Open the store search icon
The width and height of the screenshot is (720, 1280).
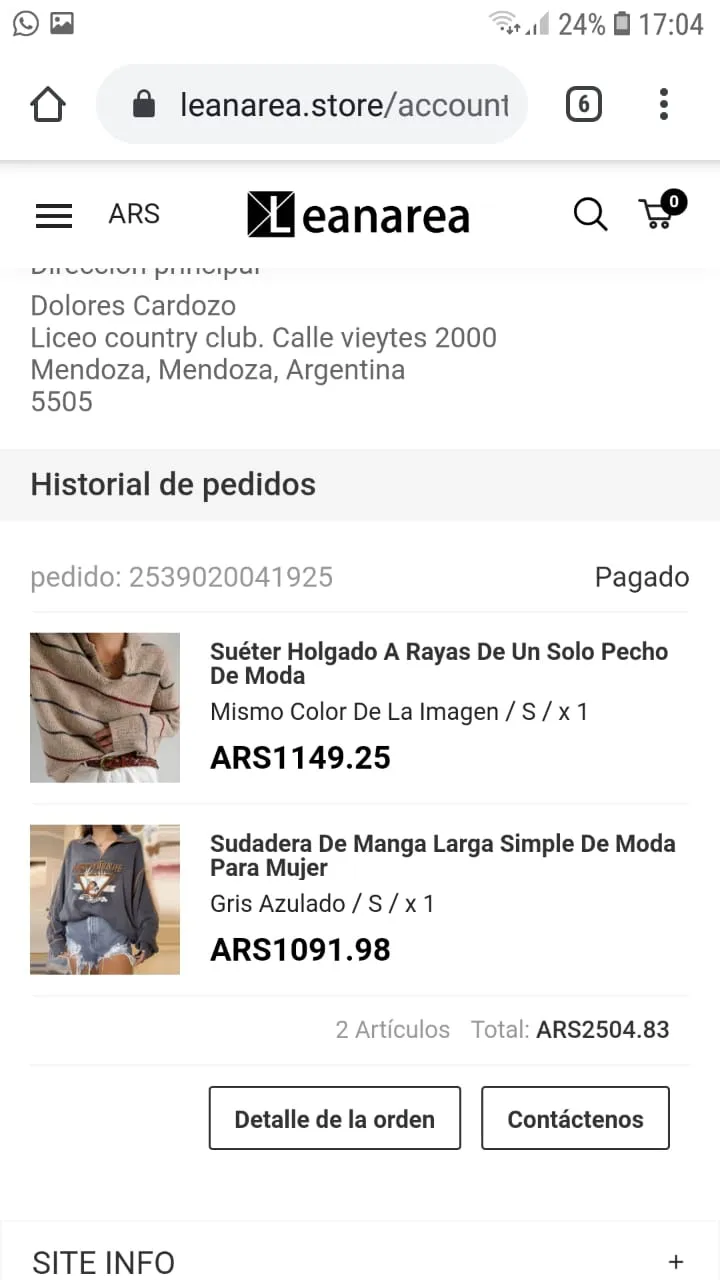pyautogui.click(x=590, y=214)
